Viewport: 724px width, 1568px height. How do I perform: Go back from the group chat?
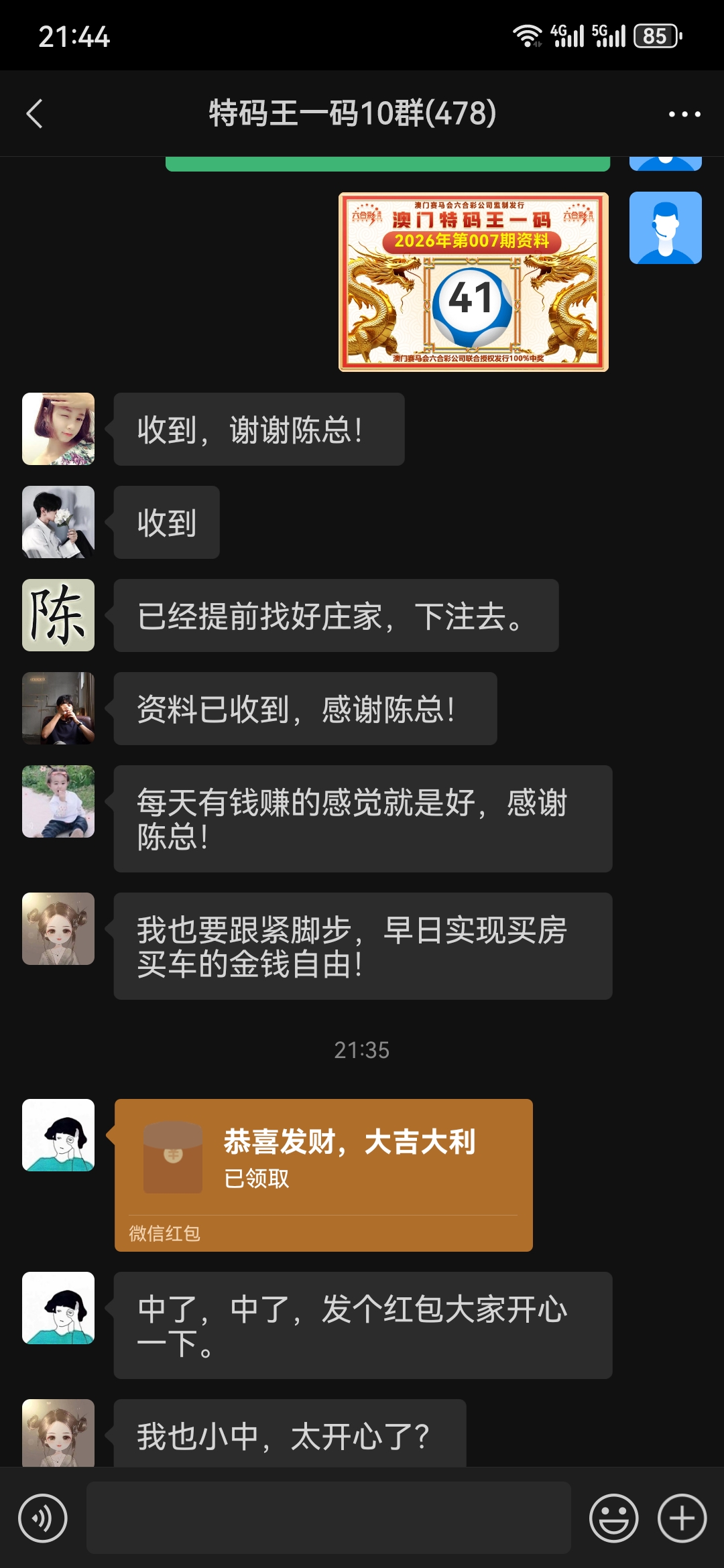pyautogui.click(x=35, y=113)
